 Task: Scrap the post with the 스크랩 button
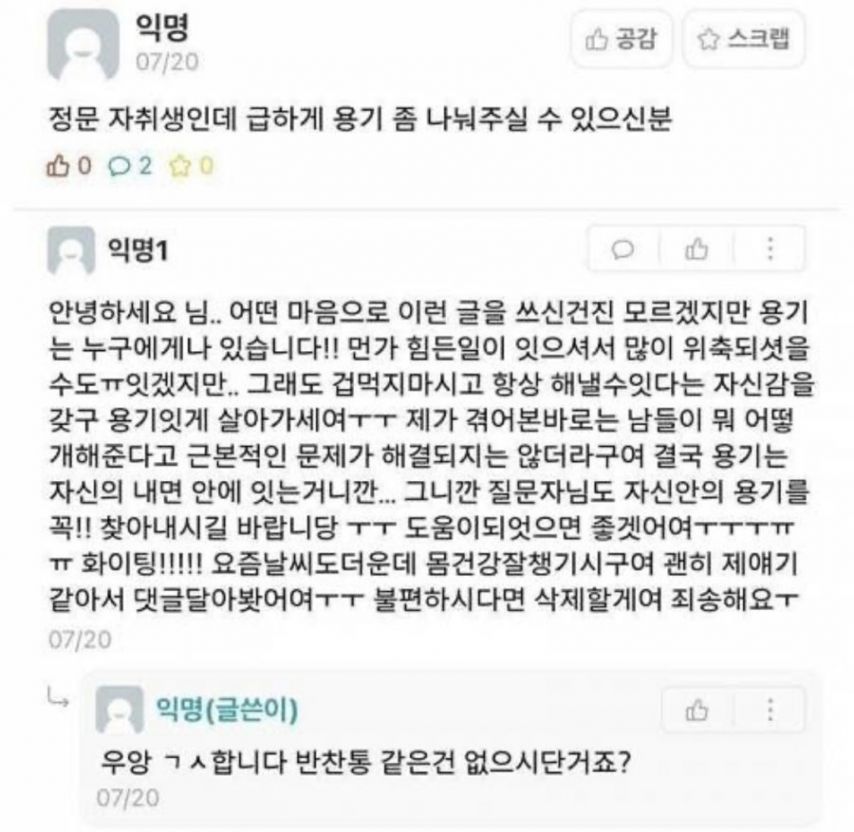(744, 39)
